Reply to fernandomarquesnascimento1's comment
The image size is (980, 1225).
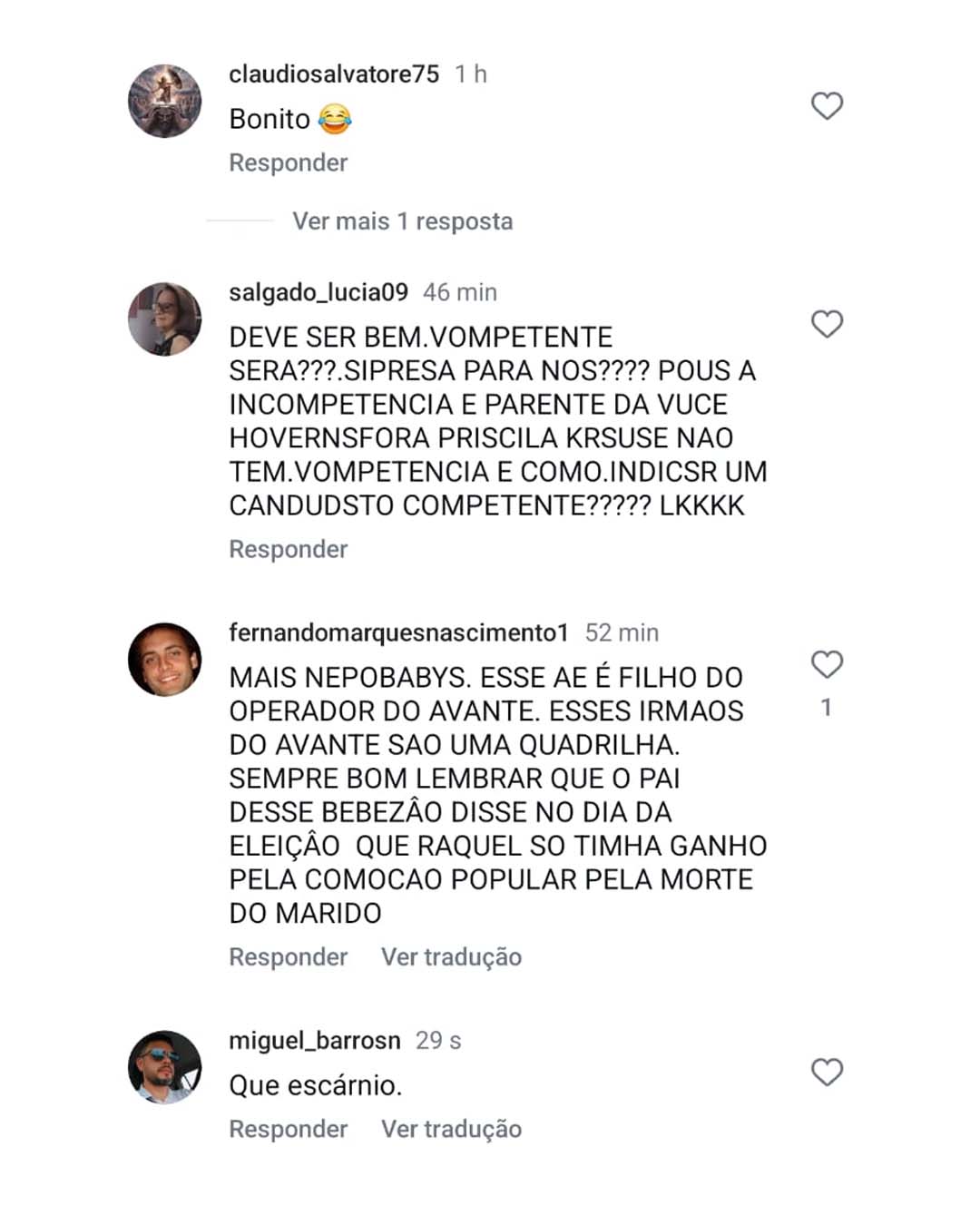288,957
